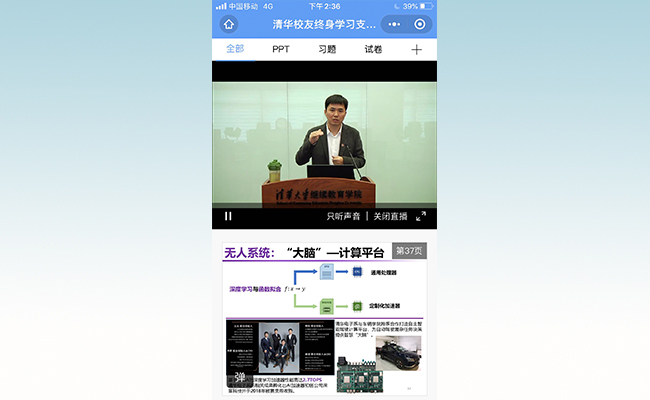
Task: Open the mini program more options menu
Action: click(393, 24)
